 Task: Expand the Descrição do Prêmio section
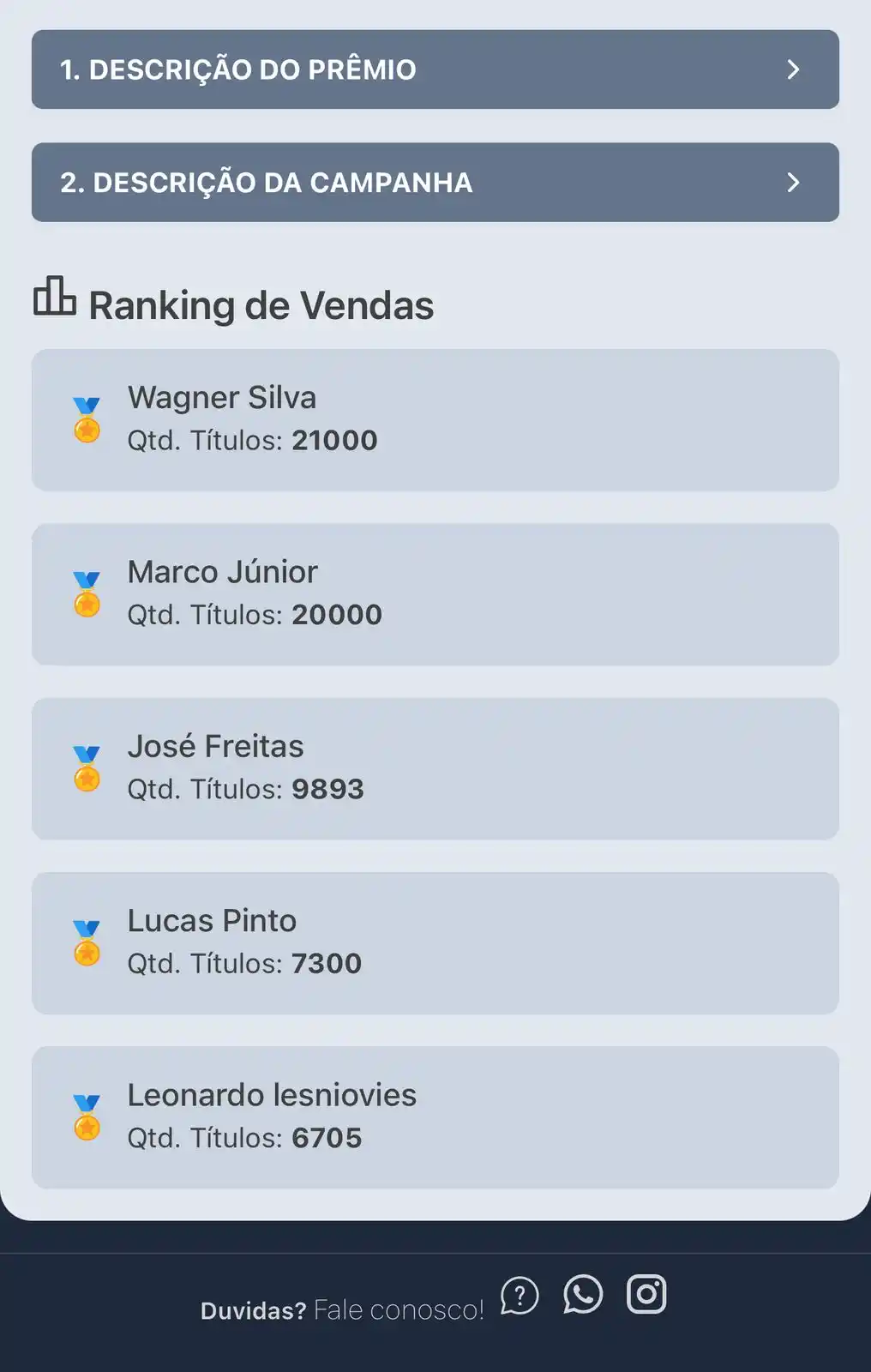pos(435,69)
